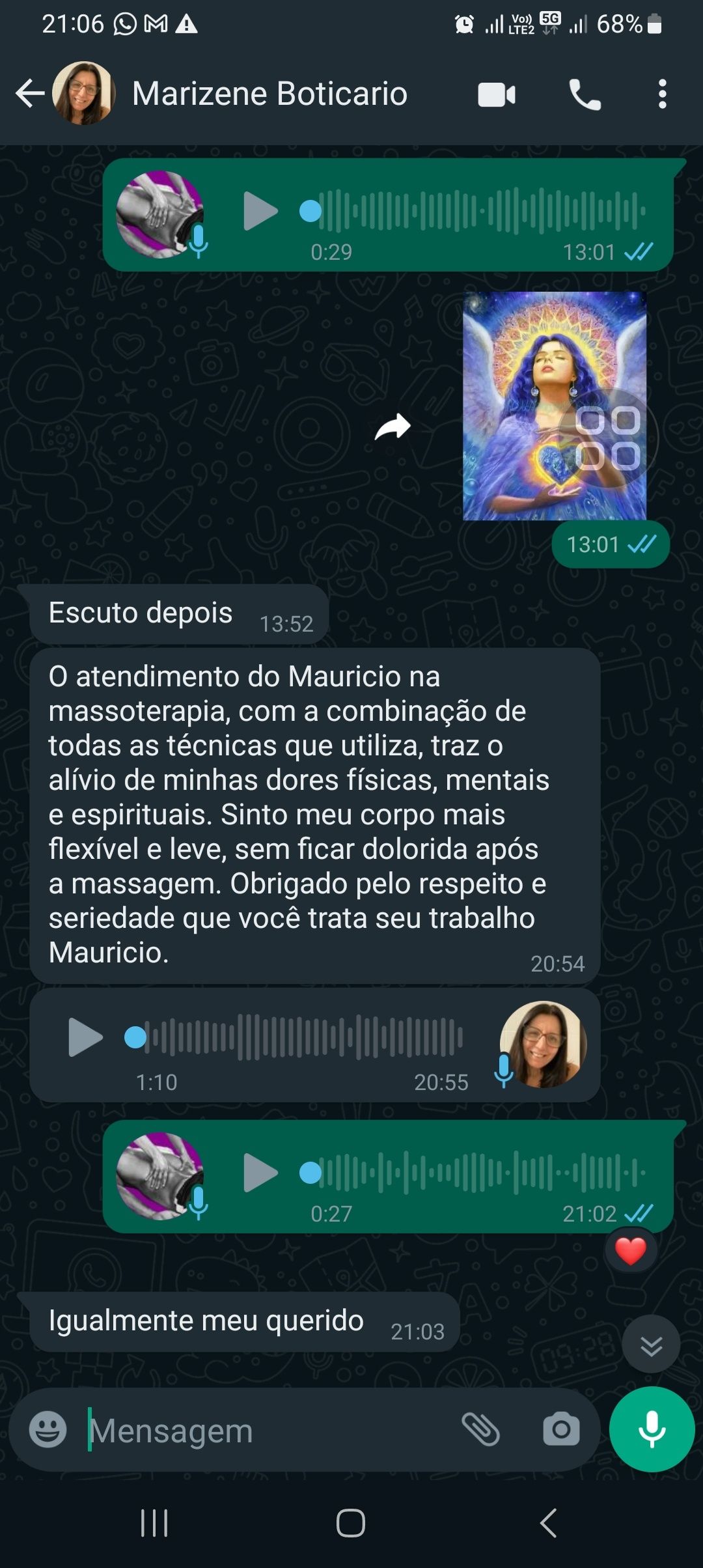Play the 0:27 voice message
This screenshot has height=1568, width=703.
coord(260,1173)
